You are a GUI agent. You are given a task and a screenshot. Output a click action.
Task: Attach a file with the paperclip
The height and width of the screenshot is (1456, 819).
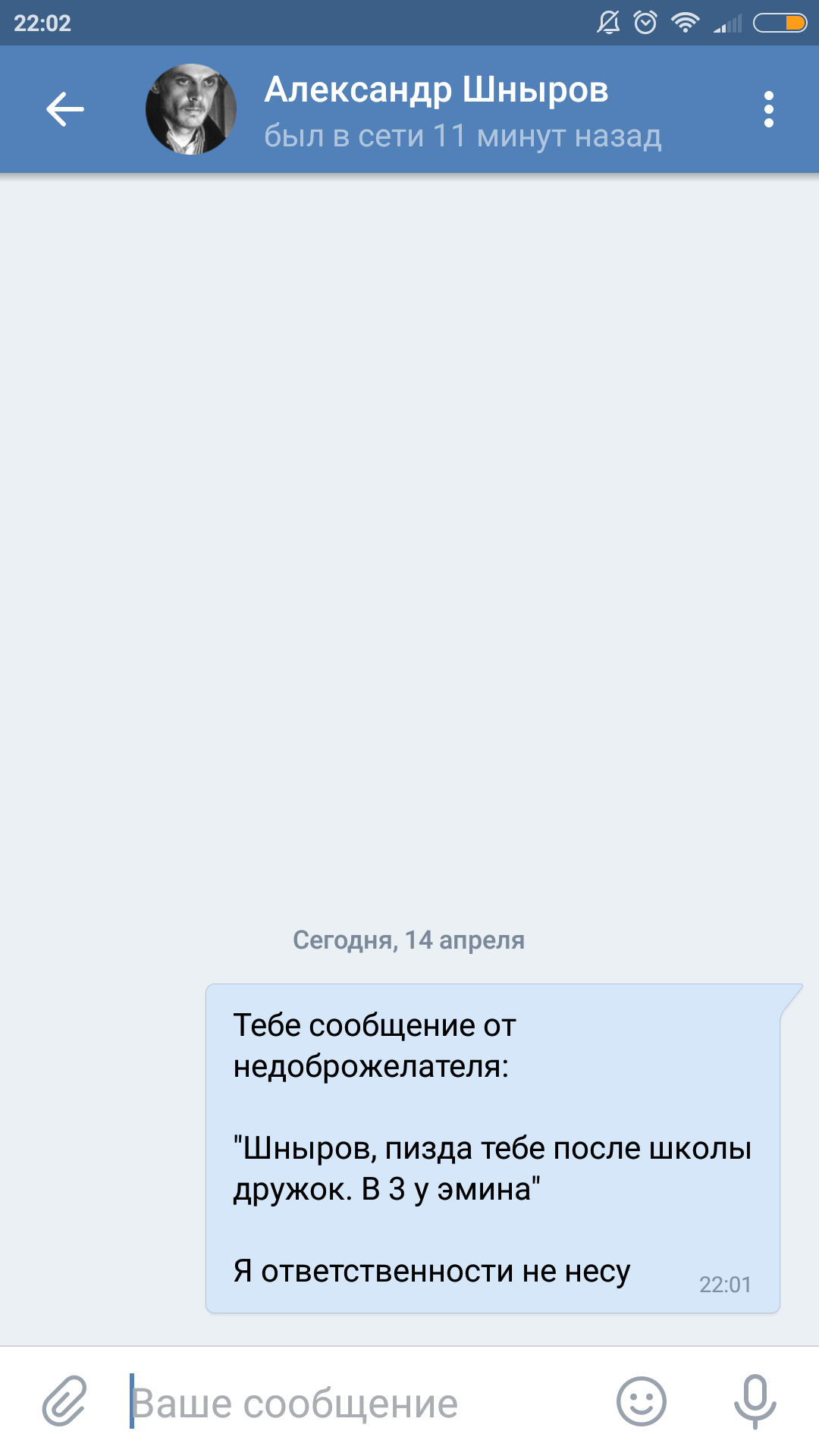click(x=64, y=1401)
